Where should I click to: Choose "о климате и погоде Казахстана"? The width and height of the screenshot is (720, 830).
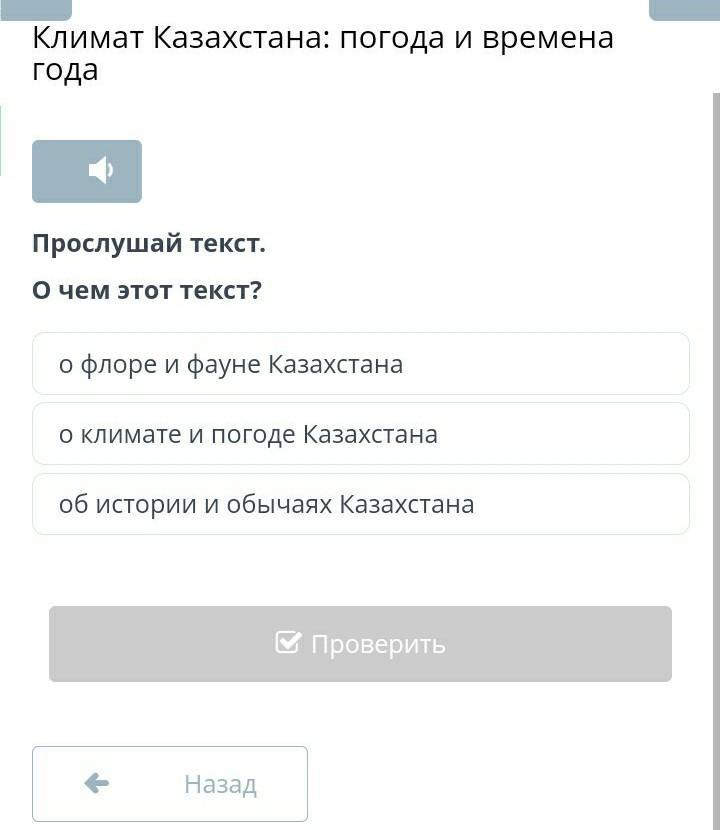pyautogui.click(x=360, y=434)
